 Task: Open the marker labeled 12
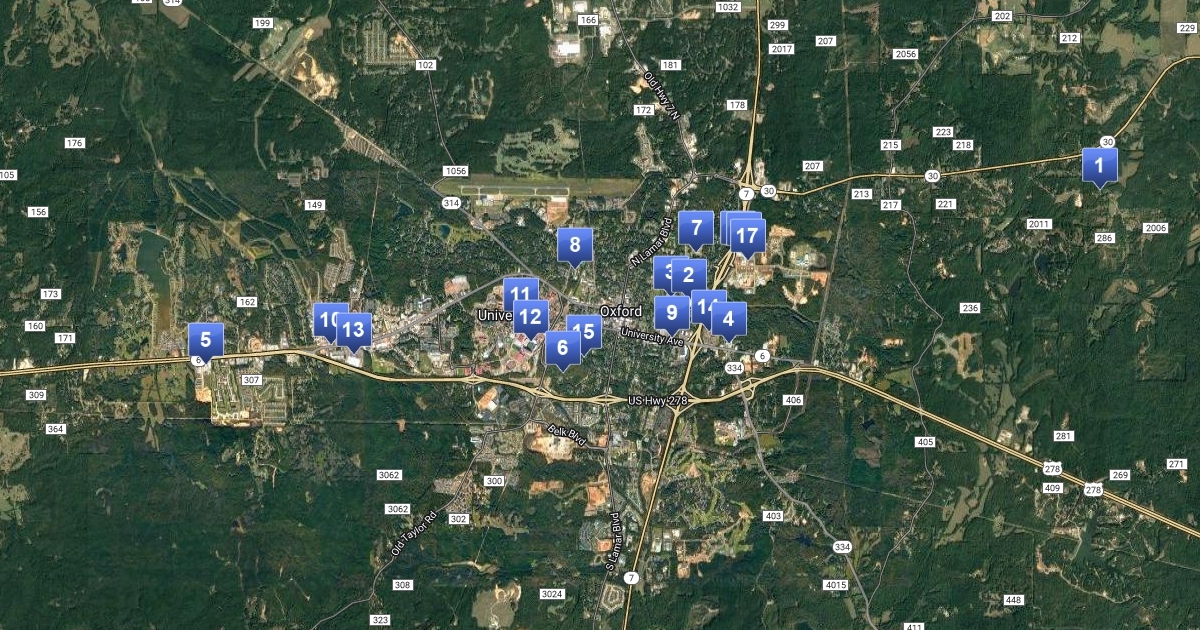click(532, 318)
